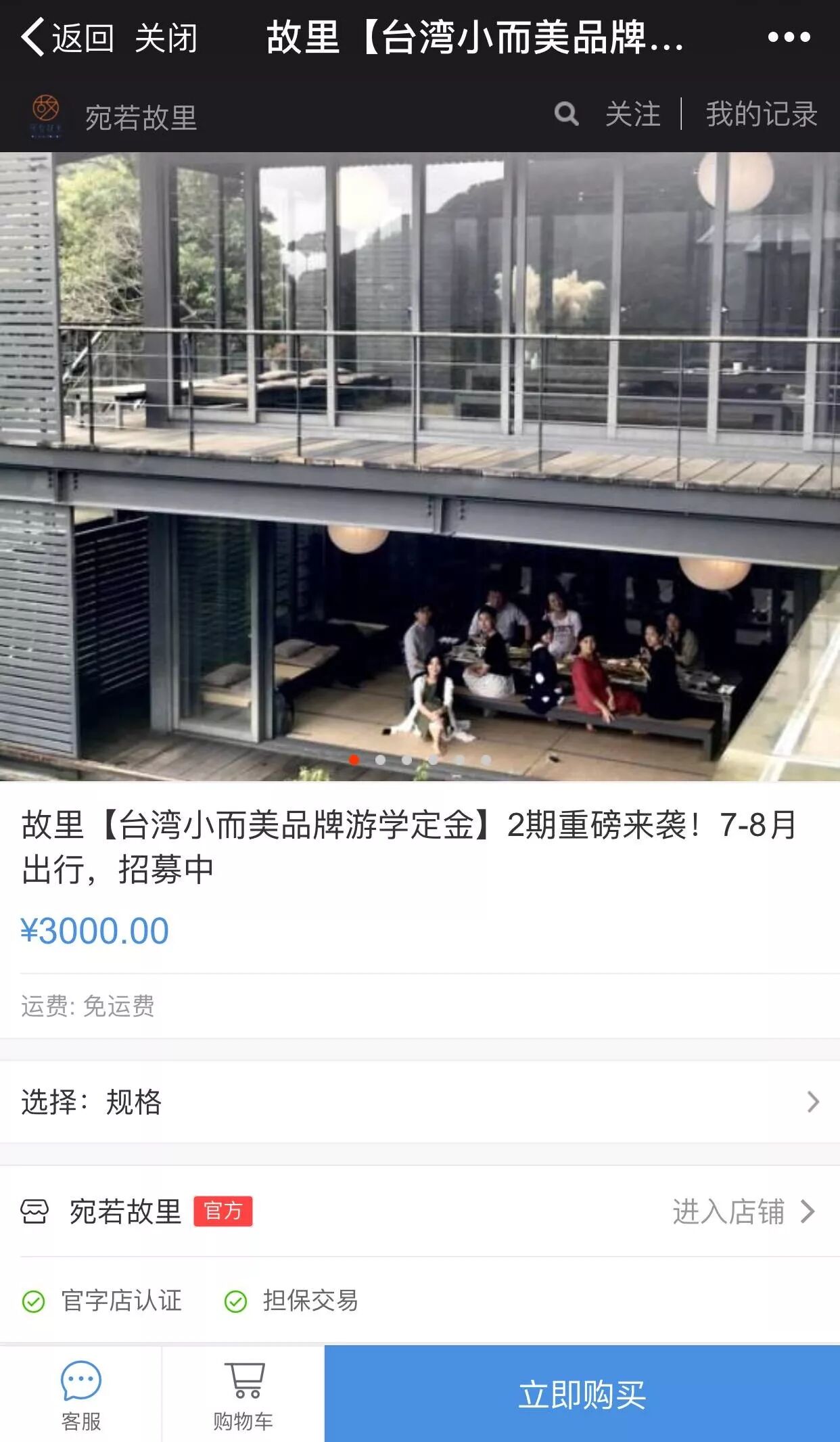The height and width of the screenshot is (1442, 840).
Task: Open 我的记录
Action: (762, 114)
